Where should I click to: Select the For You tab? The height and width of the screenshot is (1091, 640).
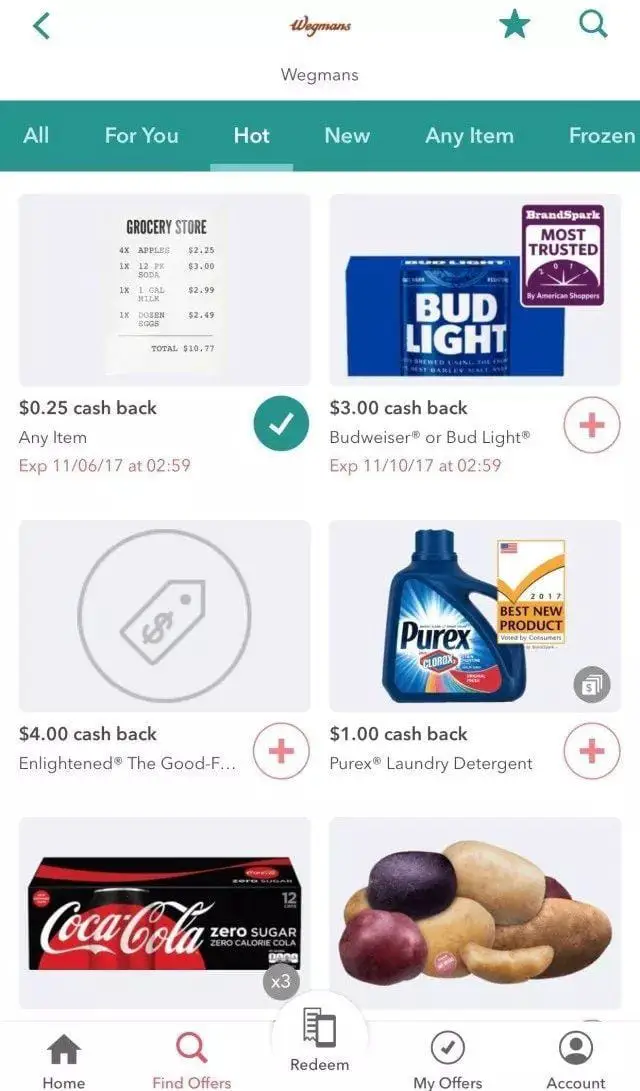click(141, 136)
